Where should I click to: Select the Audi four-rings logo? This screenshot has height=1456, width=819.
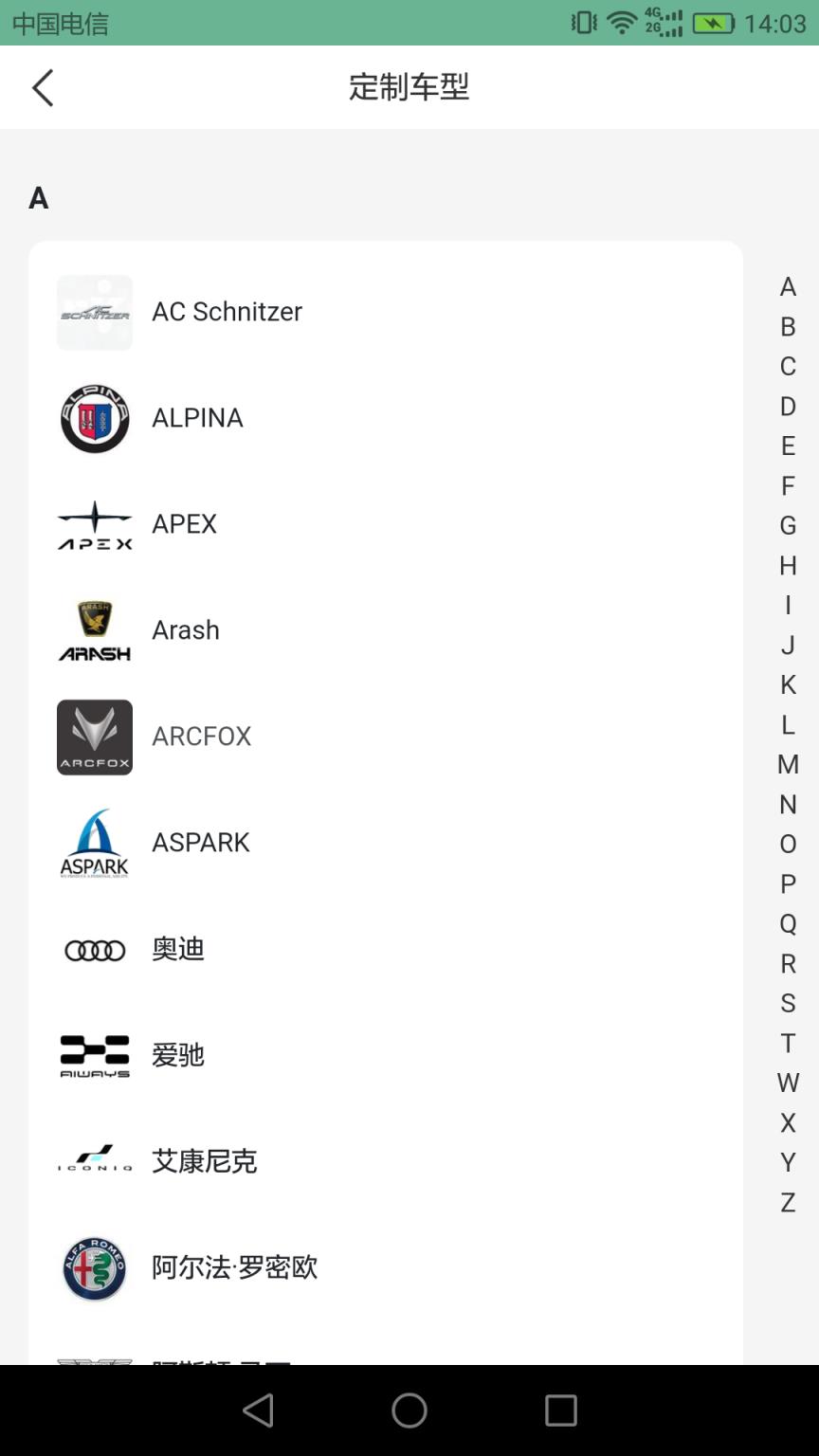95,949
